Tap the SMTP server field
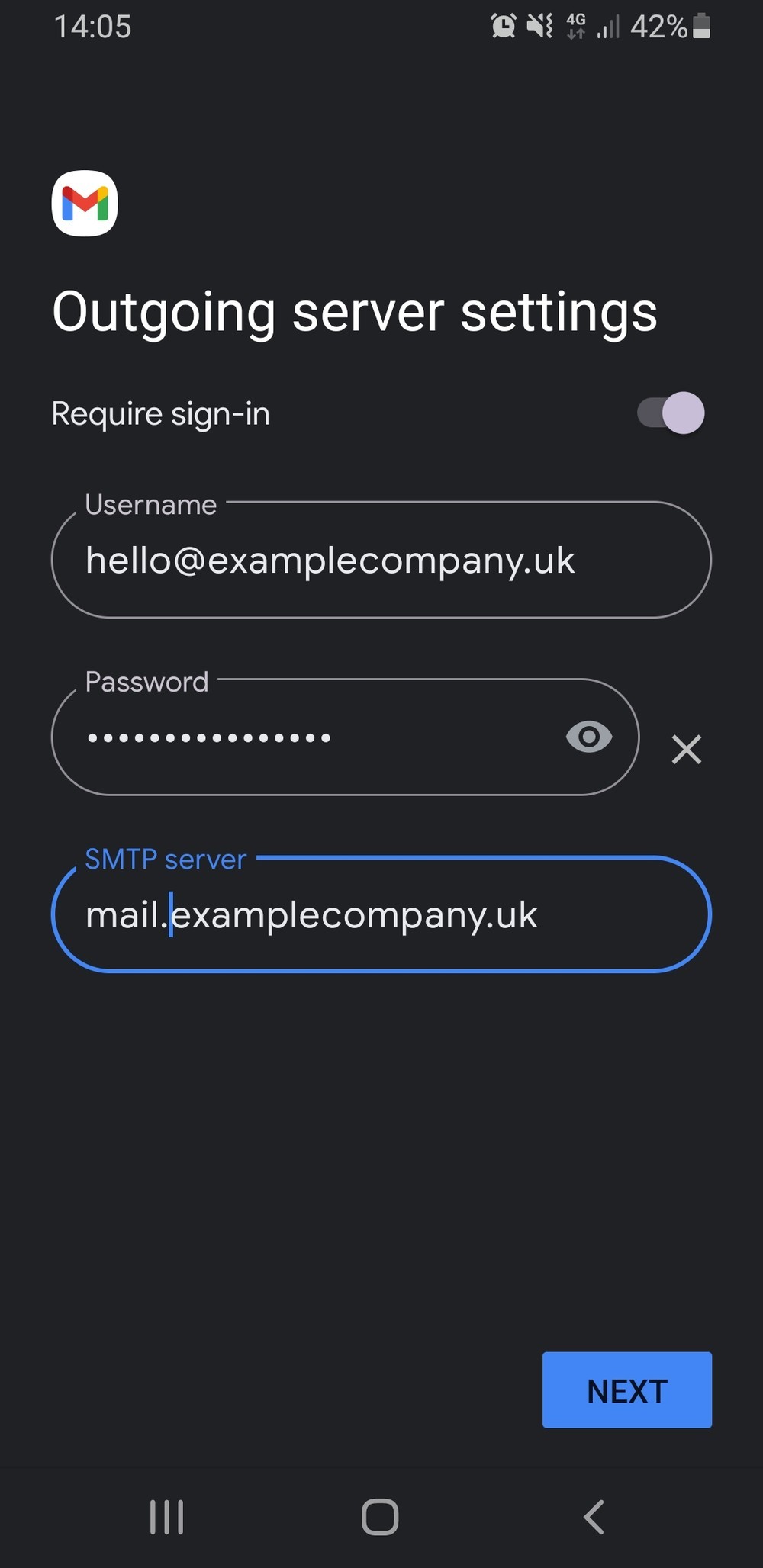This screenshot has width=763, height=1568. tap(381, 914)
